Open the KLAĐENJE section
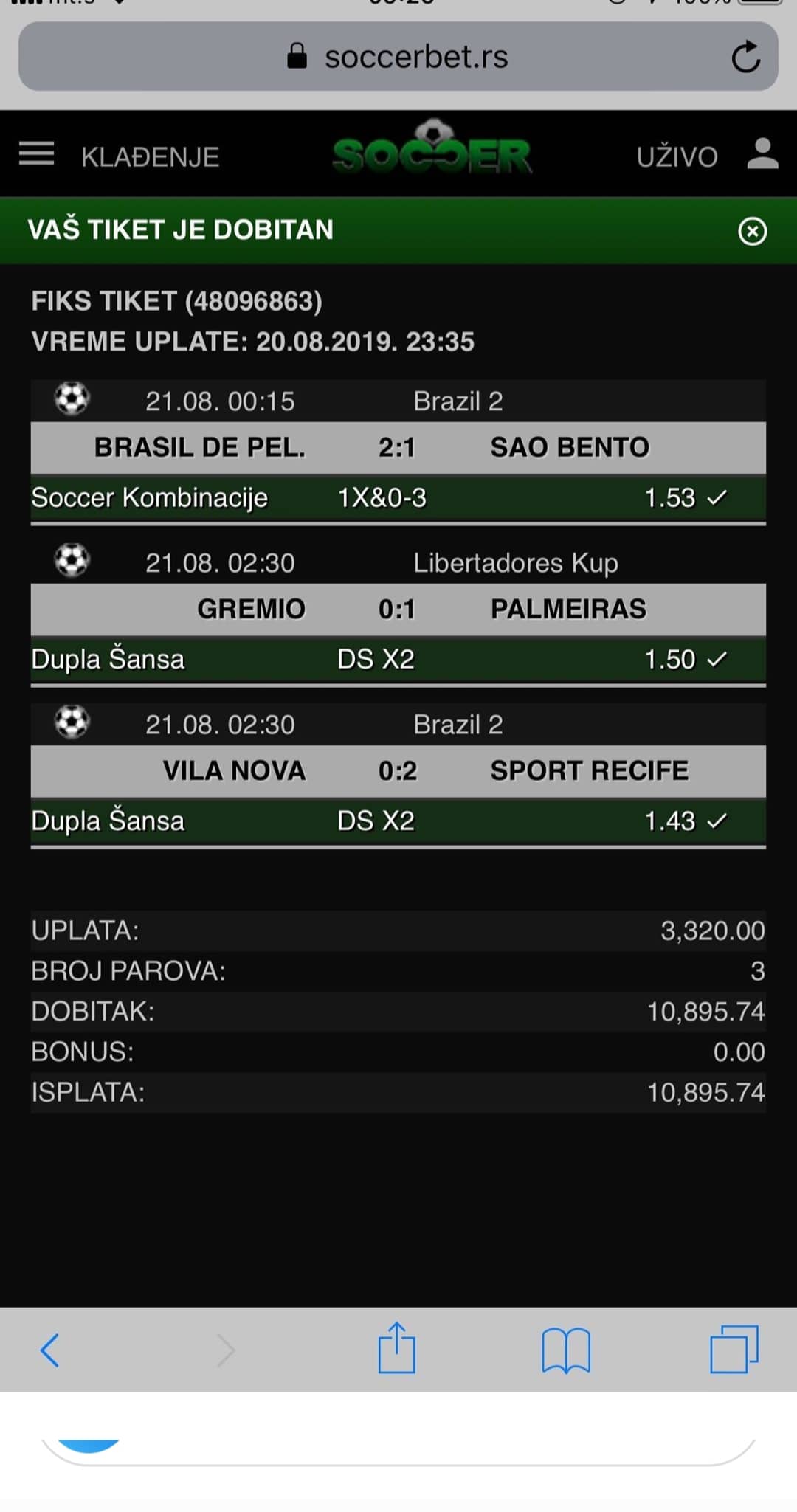 click(150, 157)
